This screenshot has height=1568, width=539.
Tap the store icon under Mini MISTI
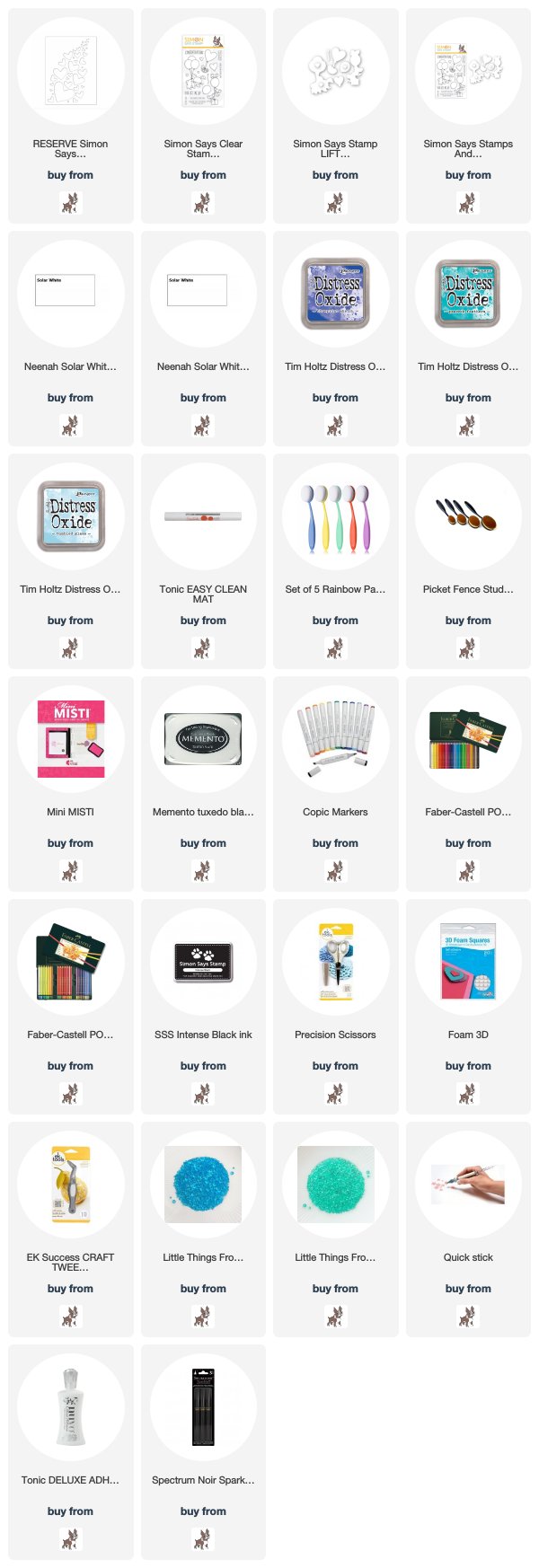click(x=70, y=871)
